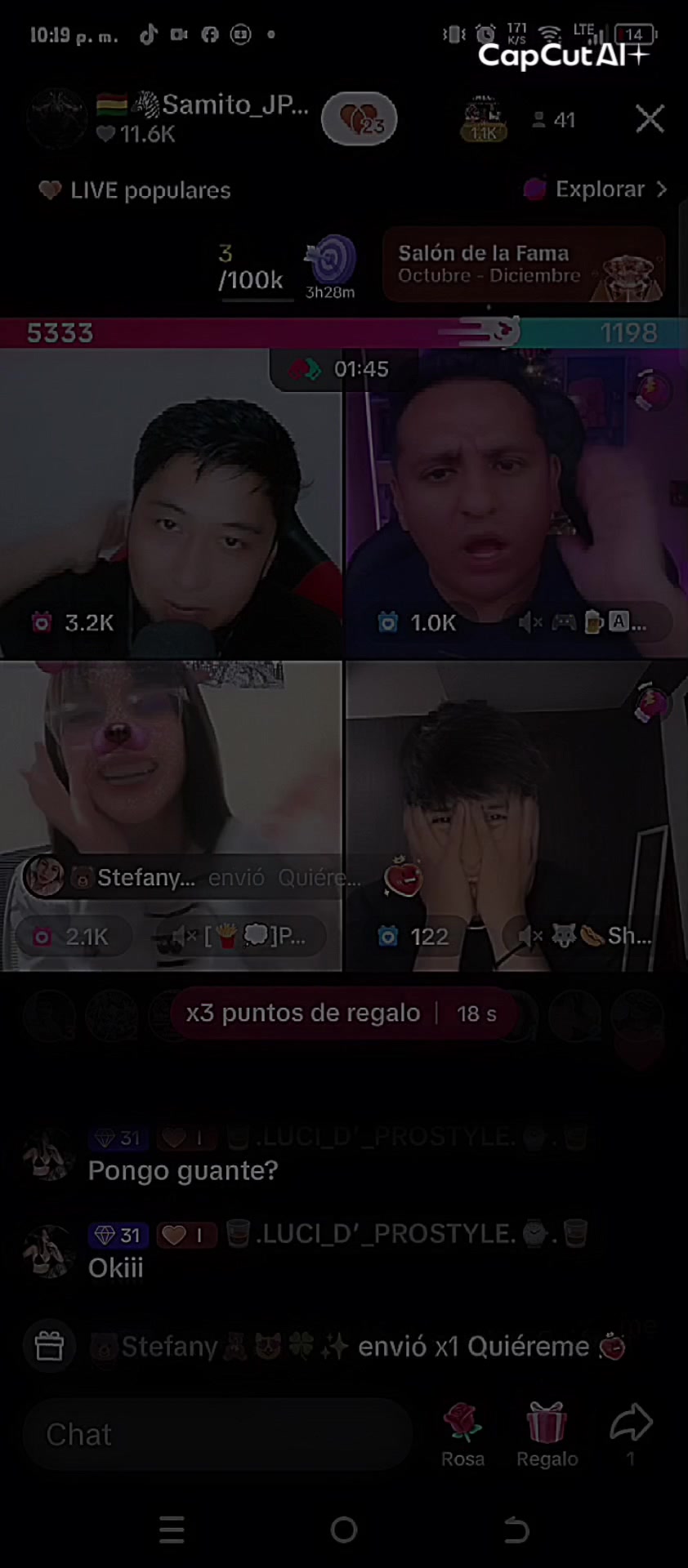Open Explorar lives
Screen dimensions: 688x1568
click(x=596, y=189)
